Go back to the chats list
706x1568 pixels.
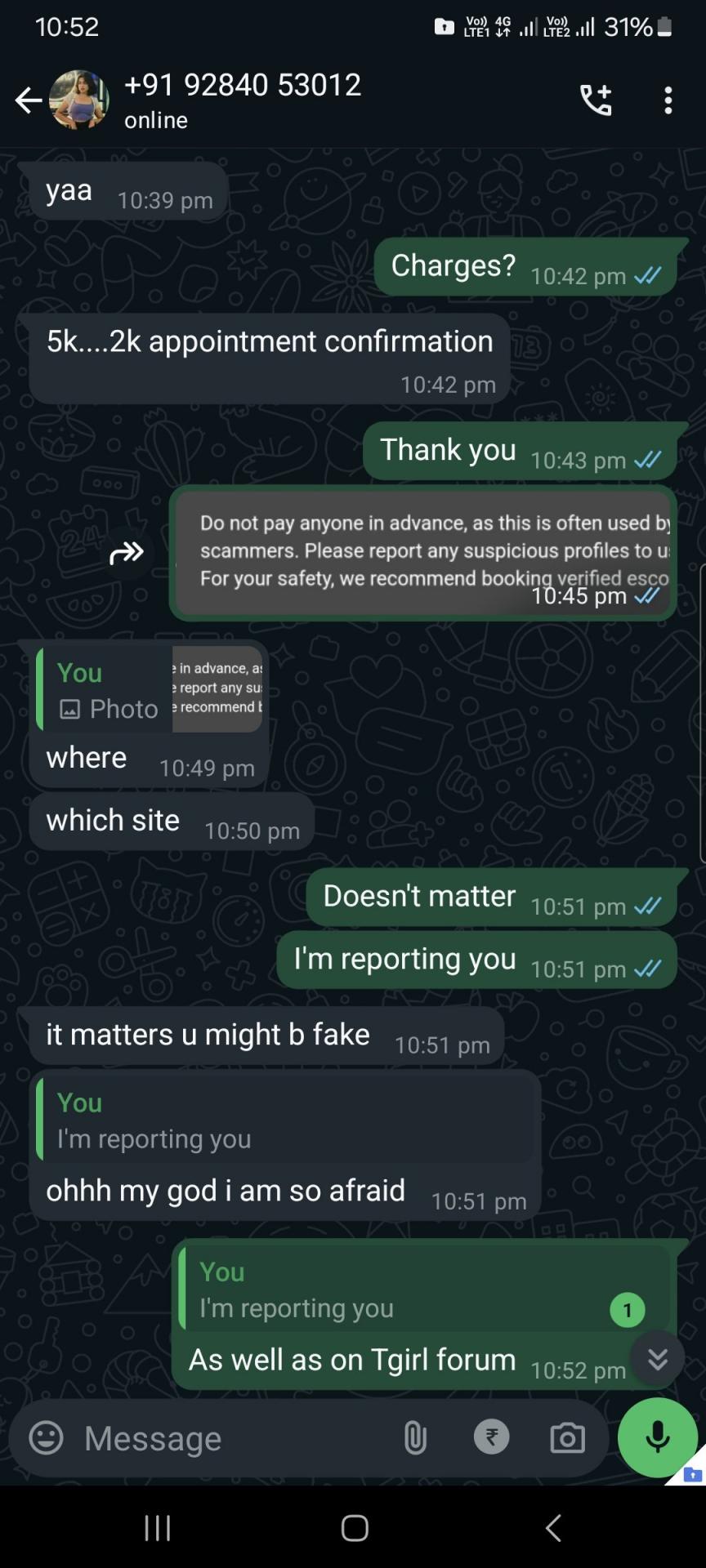point(28,100)
